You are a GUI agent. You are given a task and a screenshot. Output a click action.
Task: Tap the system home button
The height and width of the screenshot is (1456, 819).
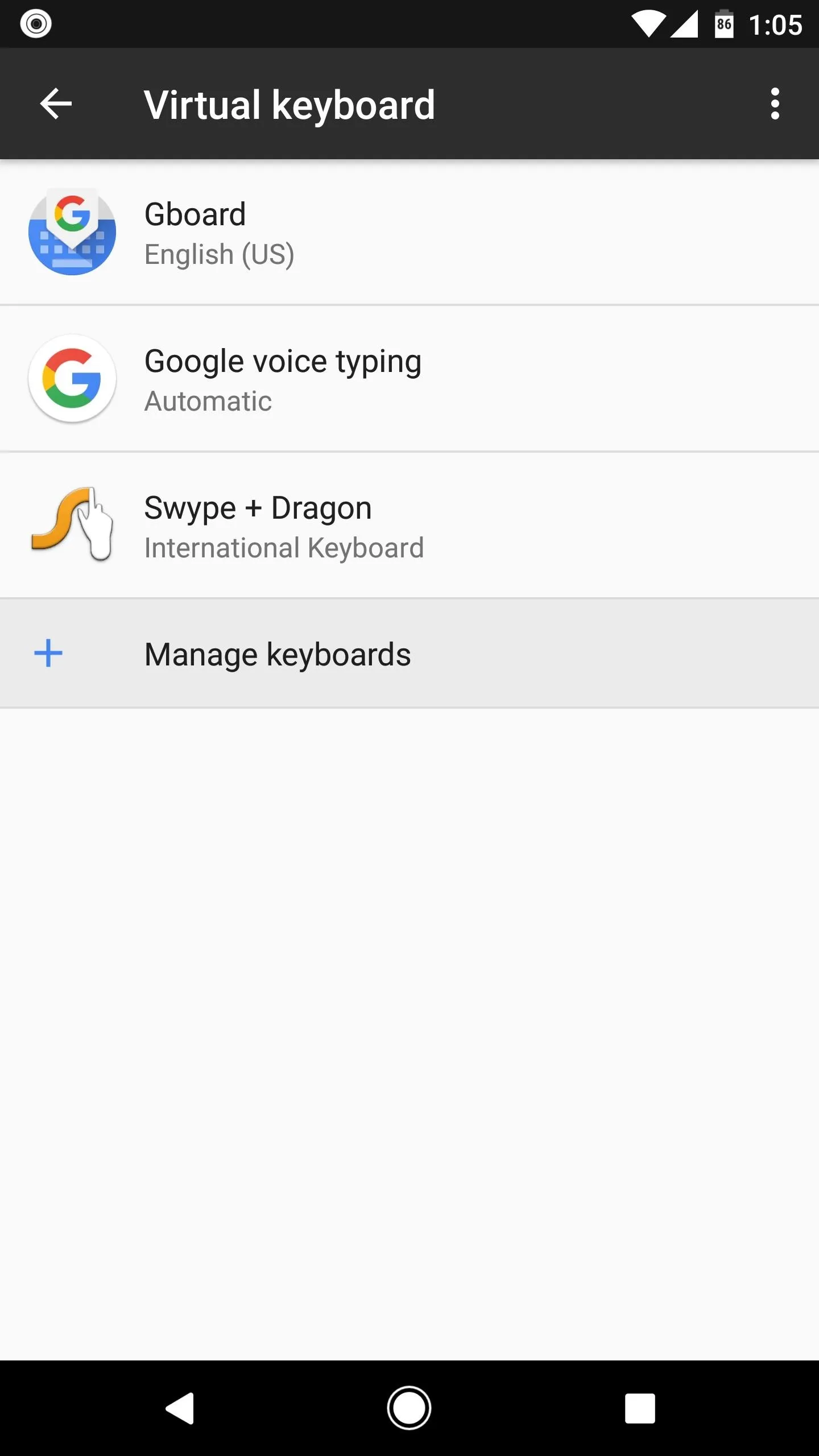tap(409, 1408)
